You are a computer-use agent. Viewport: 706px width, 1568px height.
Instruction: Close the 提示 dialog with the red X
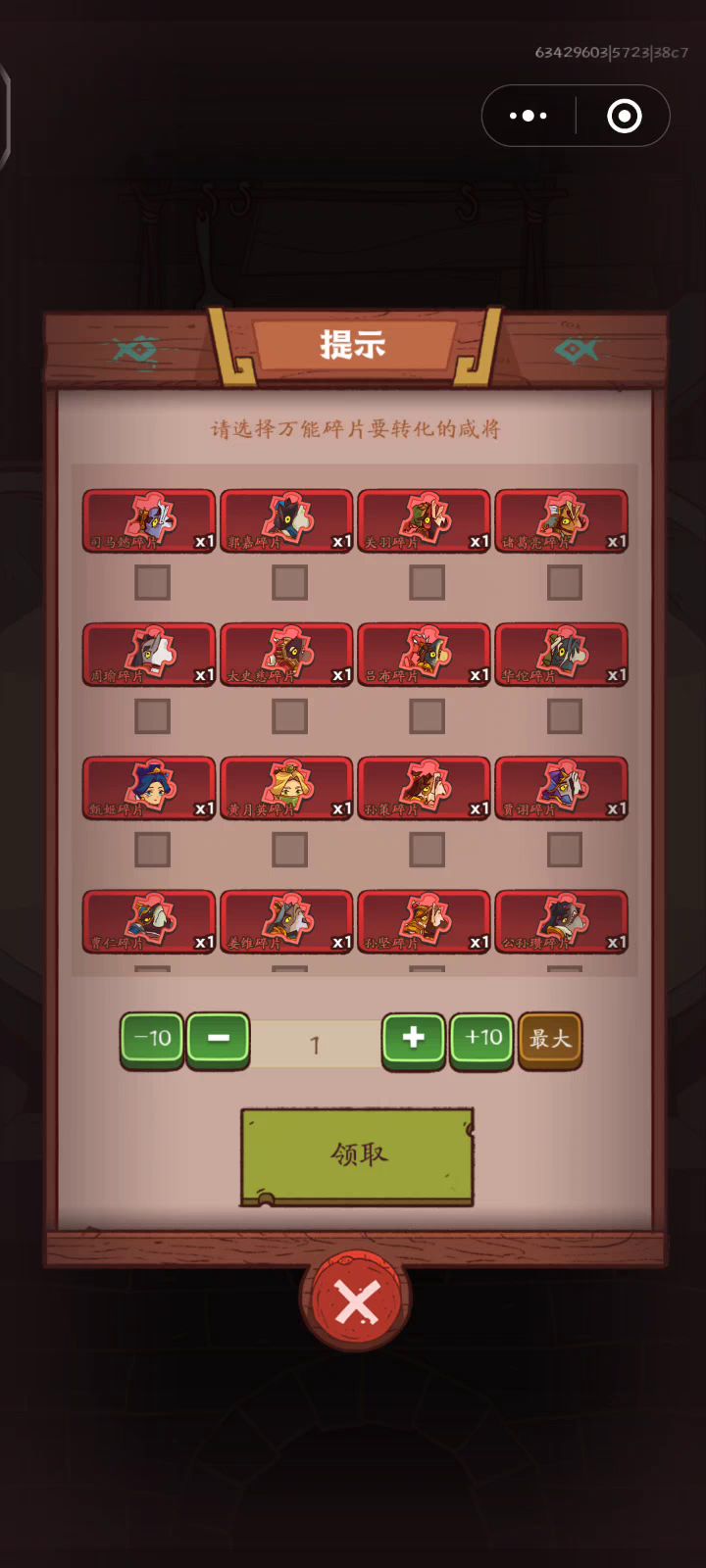356,1302
